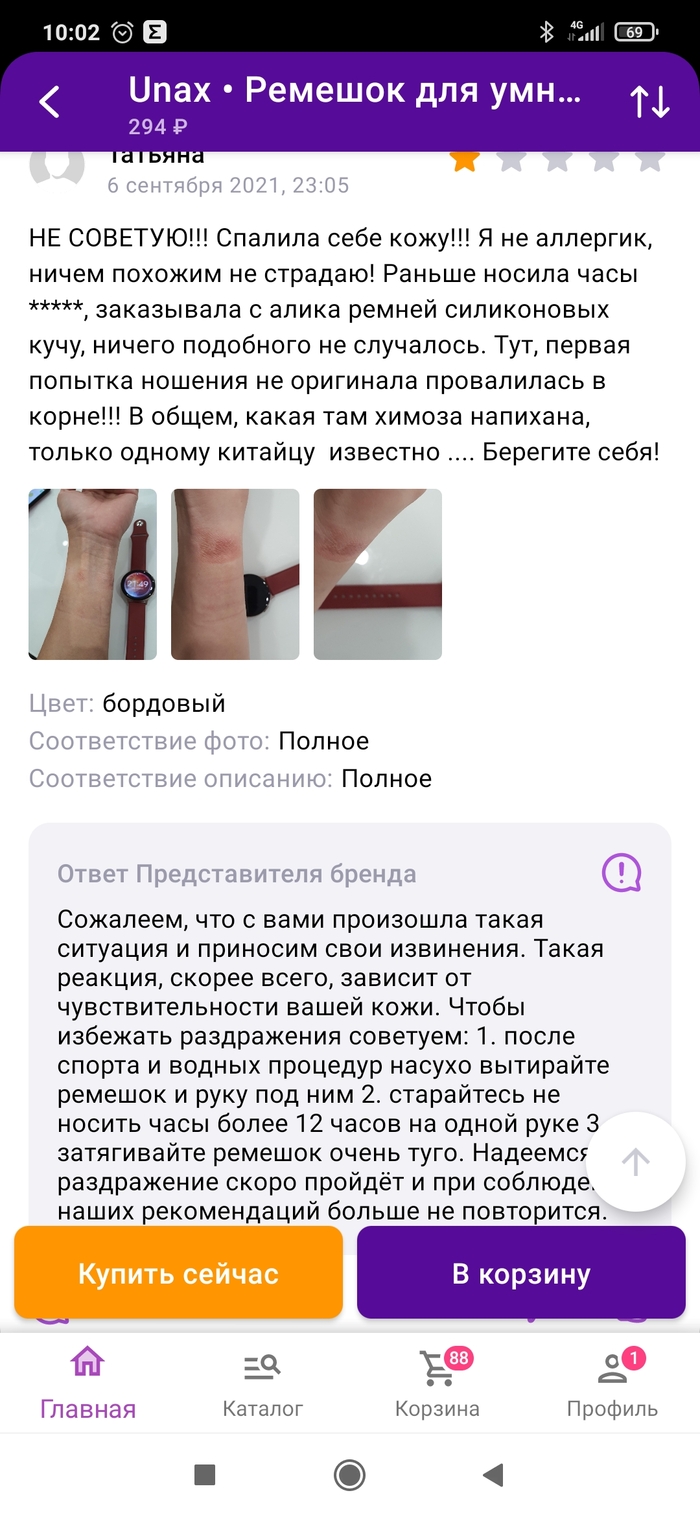The image size is (700, 1517).
Task: Open the Корзина tab
Action: [x=437, y=1384]
